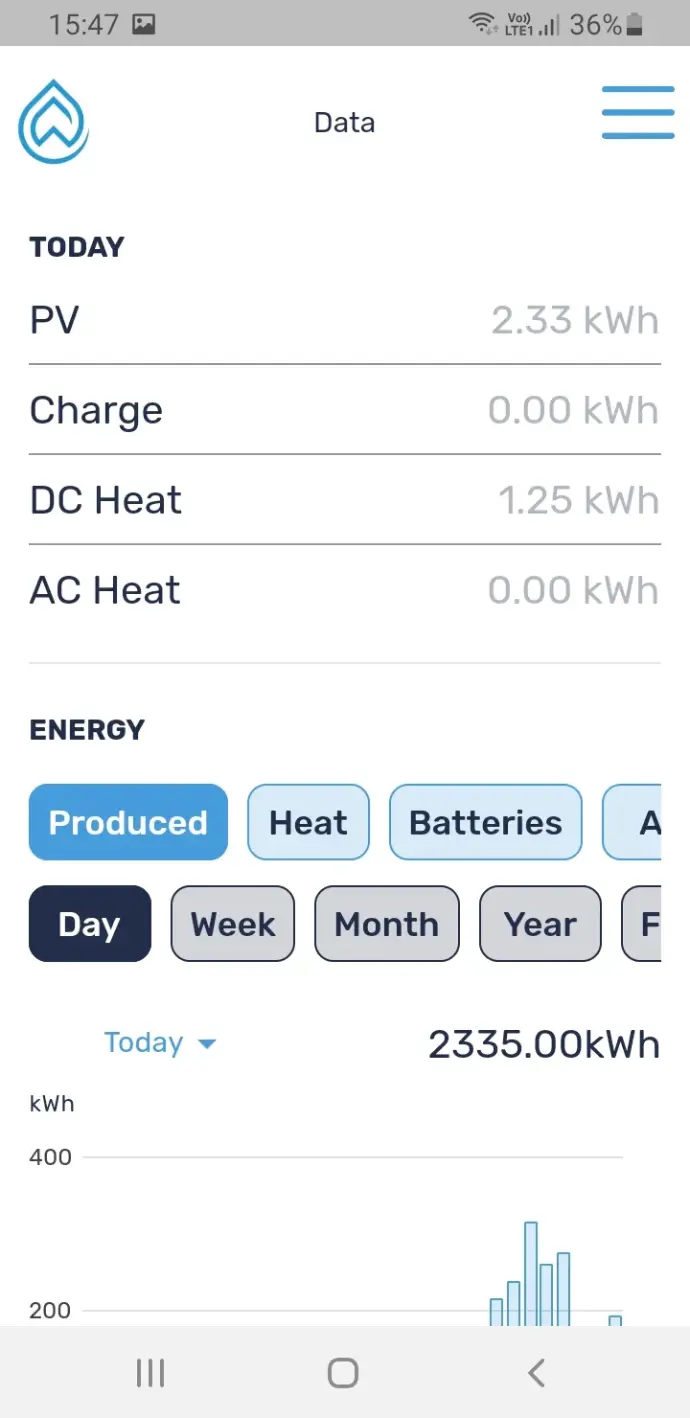
Task: Go back with system back button
Action: pos(536,1373)
